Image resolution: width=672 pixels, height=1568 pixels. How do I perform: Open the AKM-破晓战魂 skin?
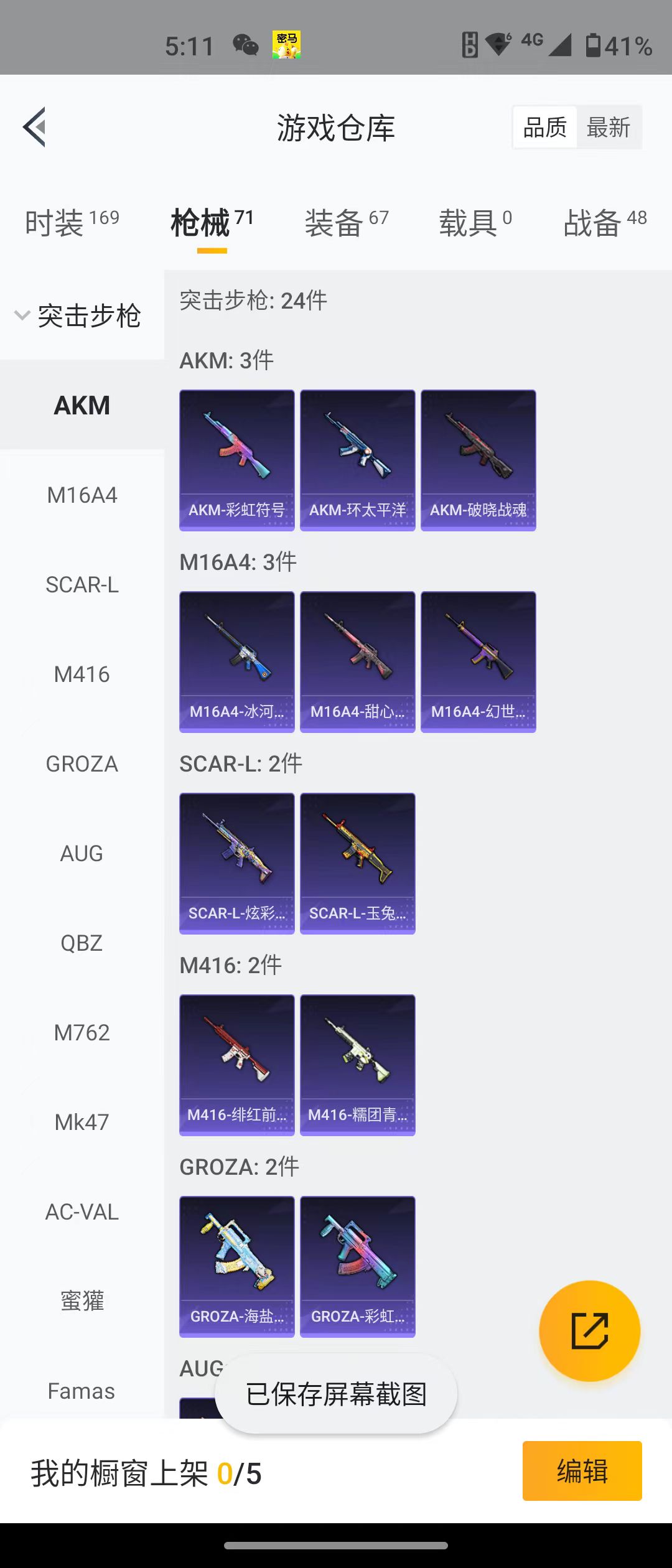(478, 460)
